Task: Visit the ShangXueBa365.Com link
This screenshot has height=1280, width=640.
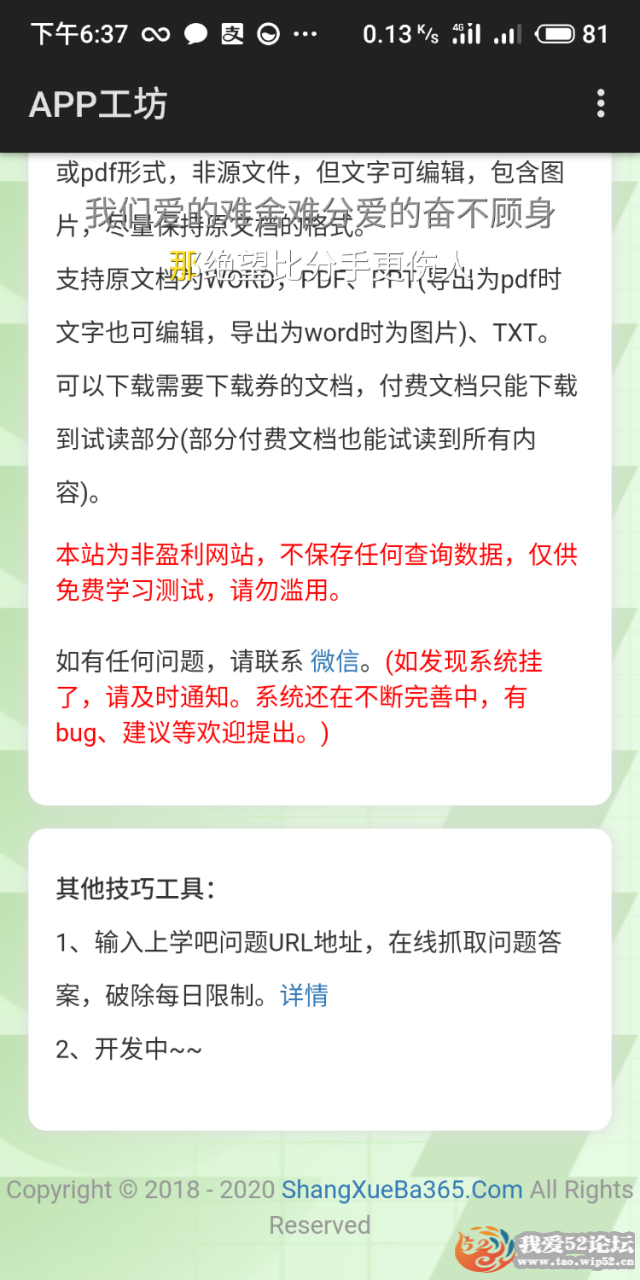Action: (402, 1190)
